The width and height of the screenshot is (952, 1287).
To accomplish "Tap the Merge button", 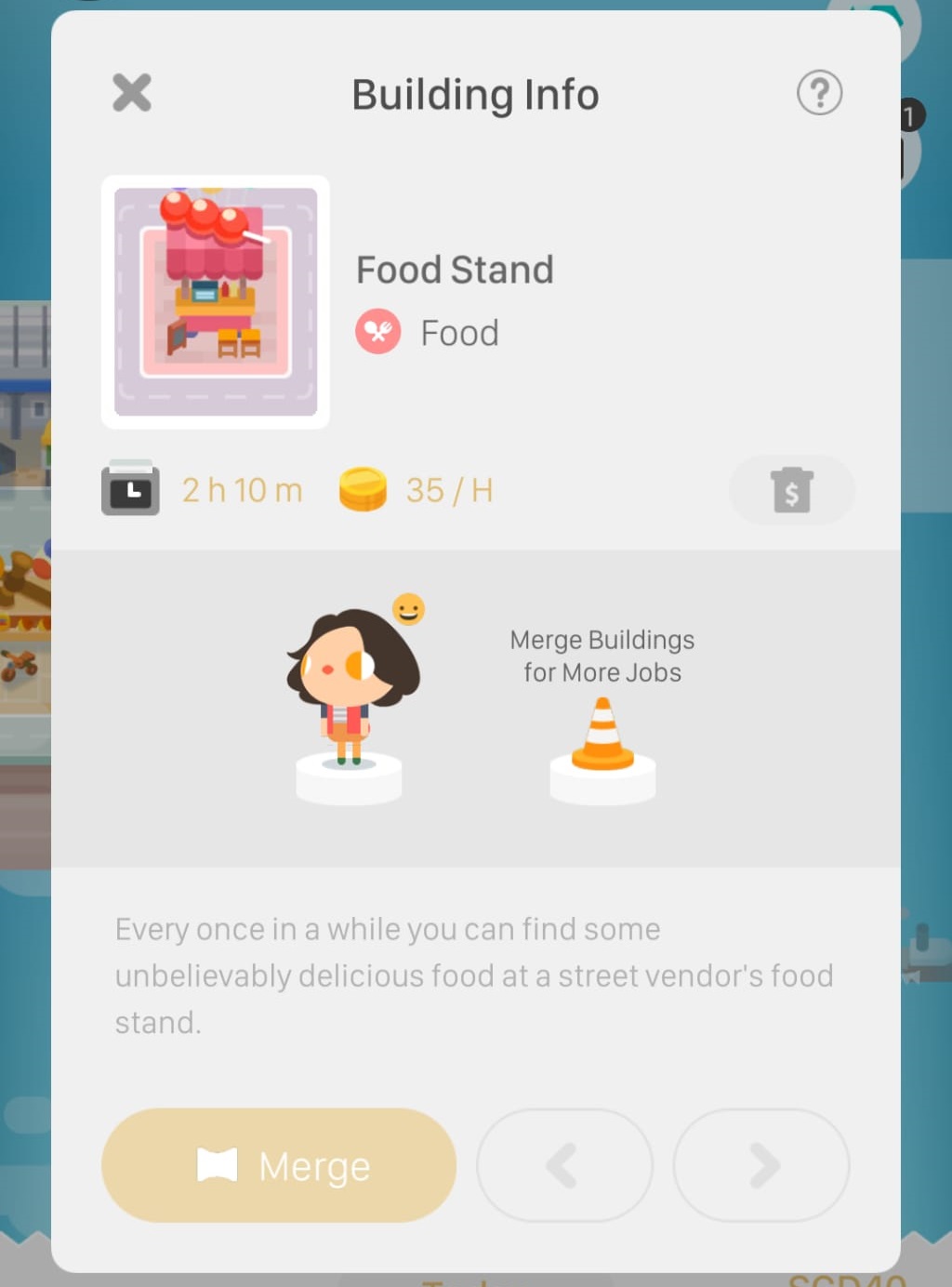I will point(279,1165).
